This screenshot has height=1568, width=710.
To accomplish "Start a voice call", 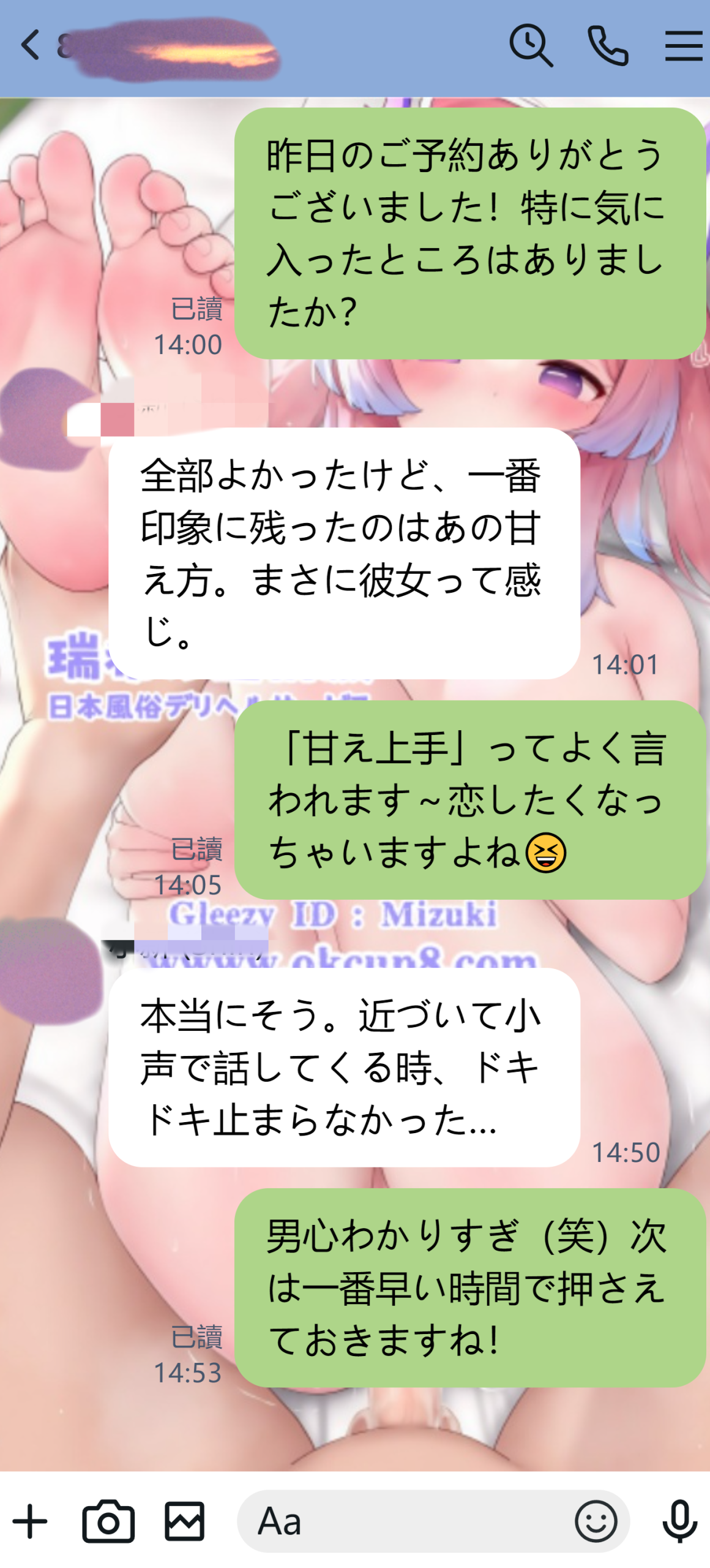I will click(x=607, y=45).
